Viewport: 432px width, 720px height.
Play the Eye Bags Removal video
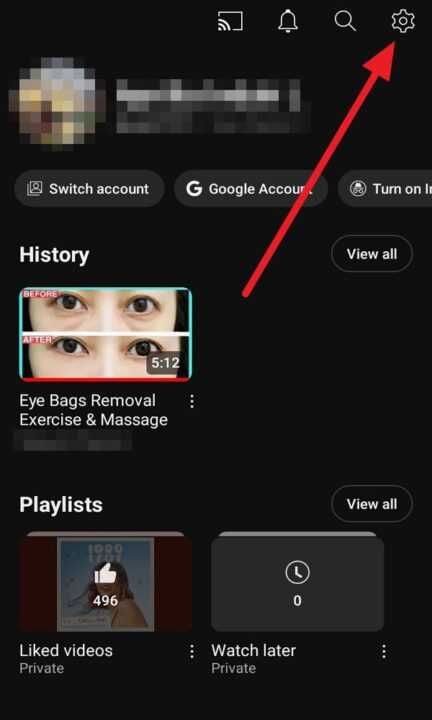[x=105, y=334]
